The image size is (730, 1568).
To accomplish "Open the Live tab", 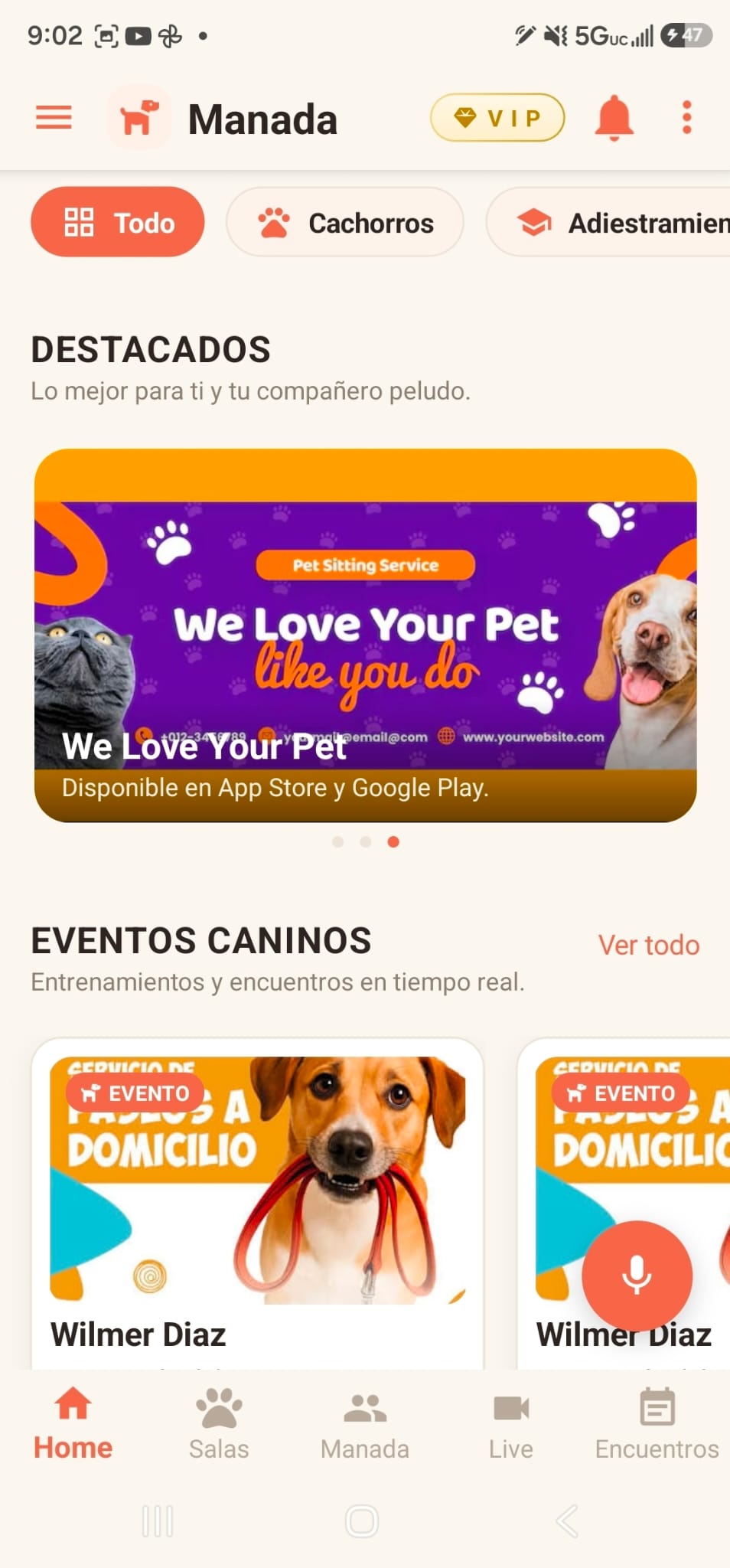I will coord(511,1424).
